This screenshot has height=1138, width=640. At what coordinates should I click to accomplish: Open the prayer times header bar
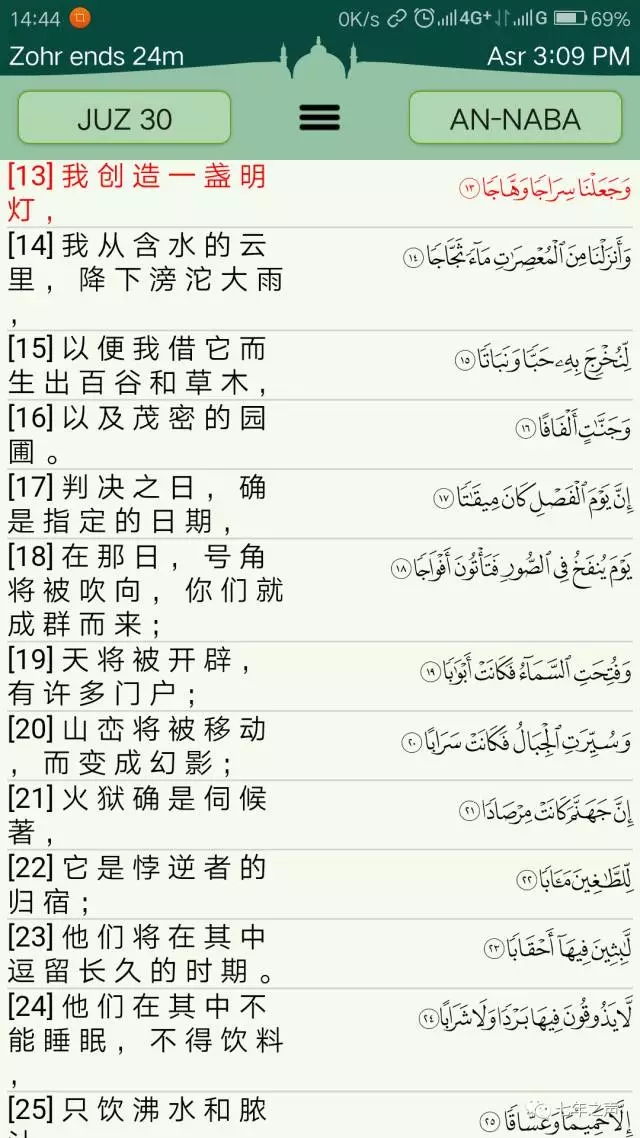[320, 56]
